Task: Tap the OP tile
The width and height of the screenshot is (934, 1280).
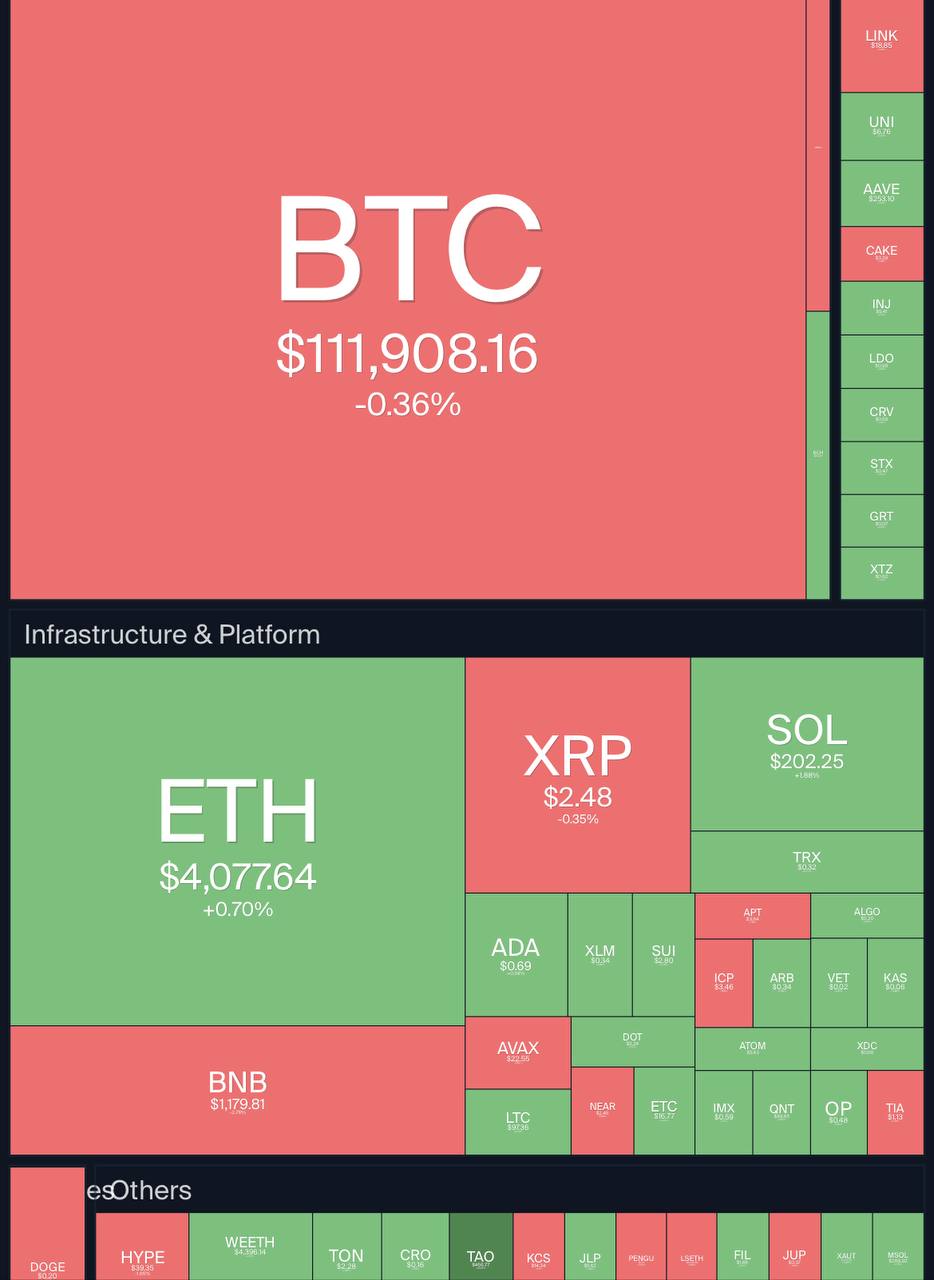Action: point(838,1112)
